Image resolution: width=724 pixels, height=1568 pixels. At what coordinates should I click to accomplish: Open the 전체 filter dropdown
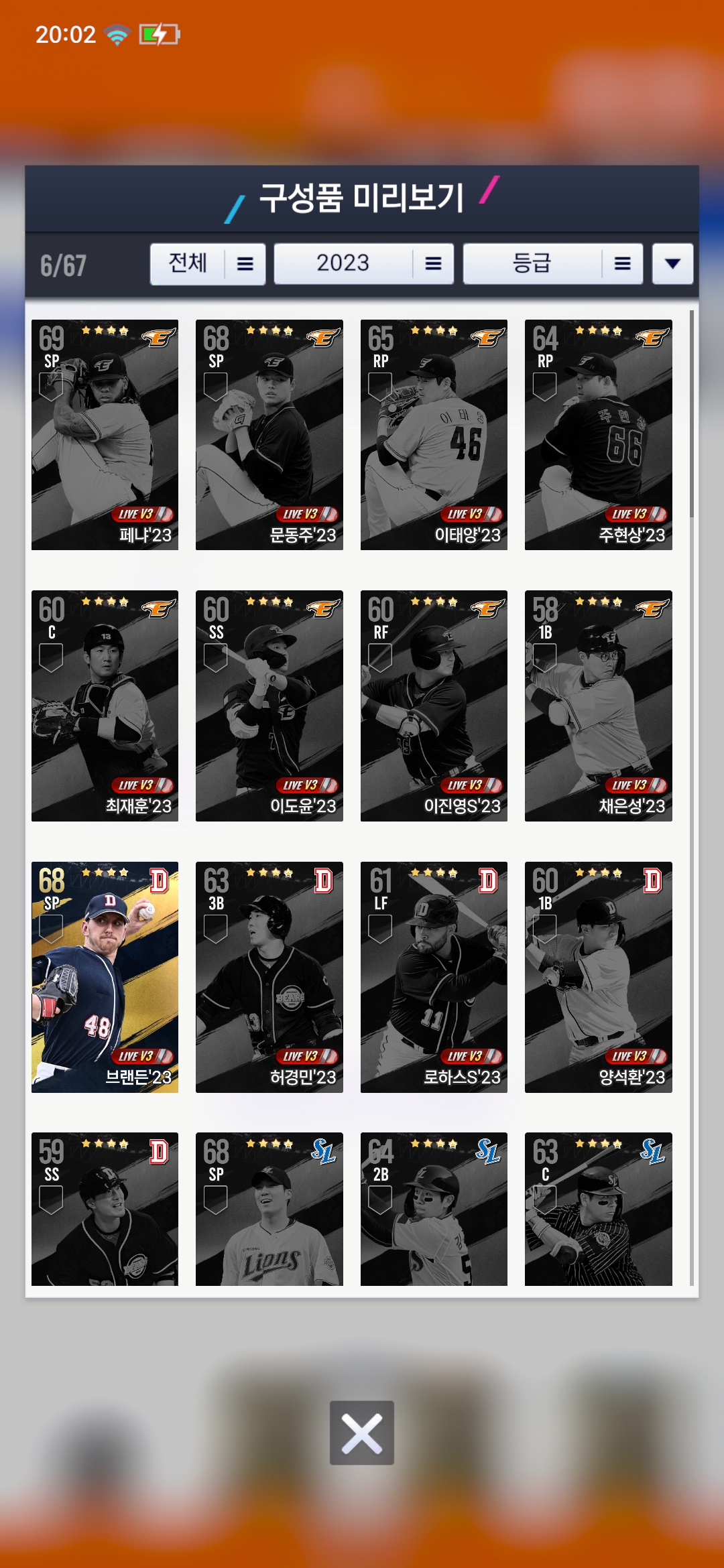click(208, 264)
